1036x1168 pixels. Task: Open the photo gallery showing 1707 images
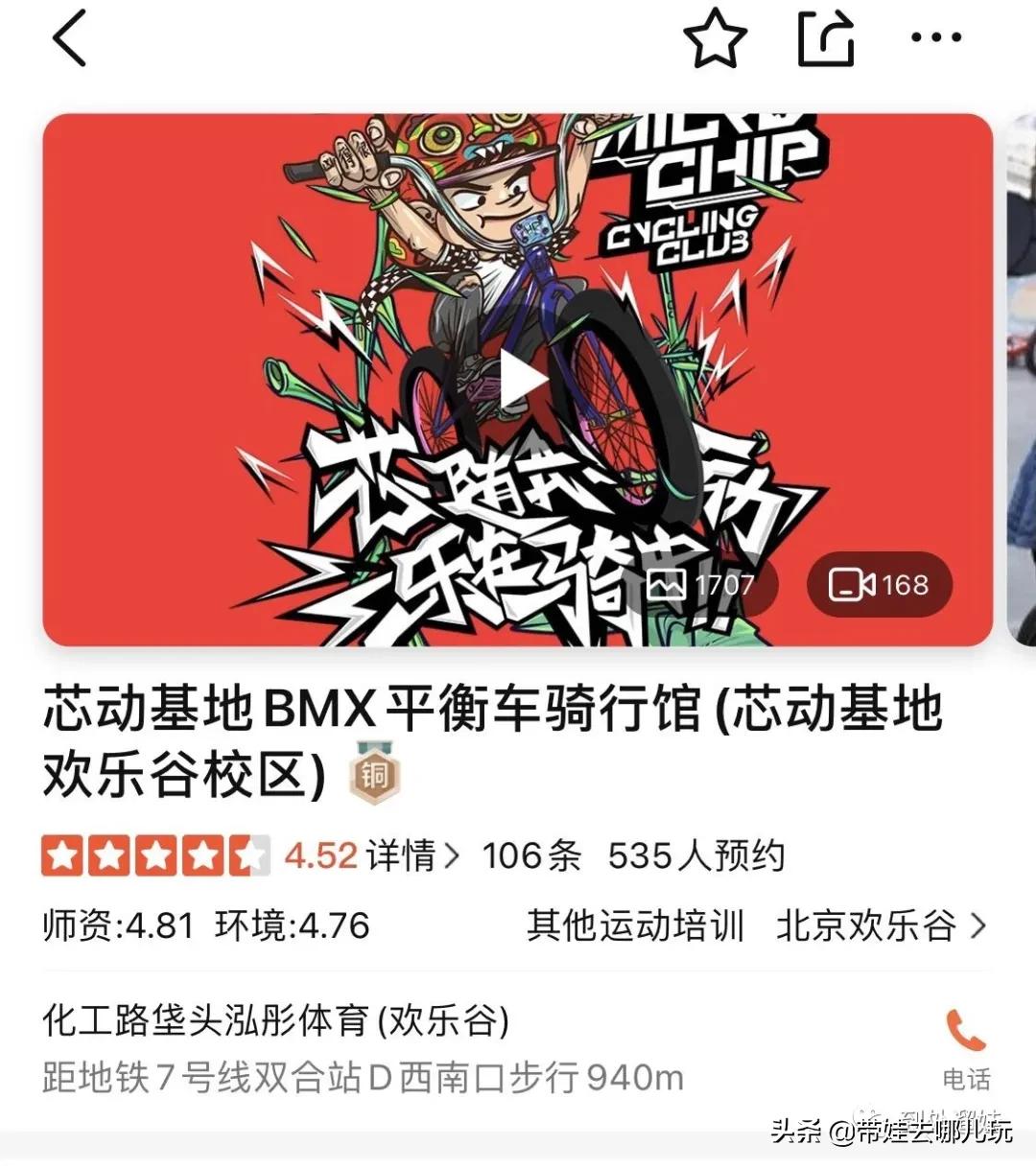click(x=707, y=585)
